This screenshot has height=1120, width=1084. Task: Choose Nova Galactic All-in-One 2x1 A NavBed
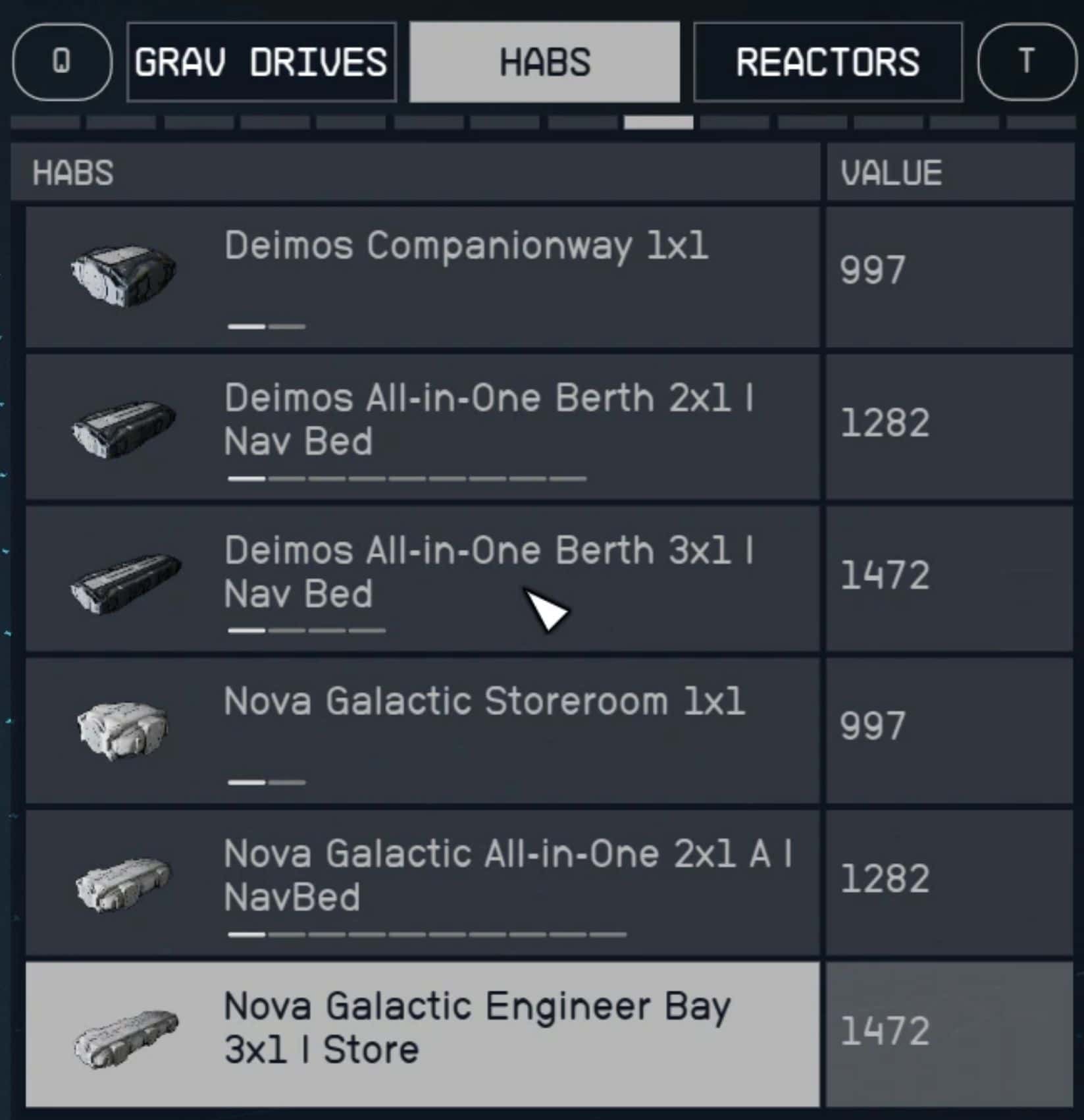point(423,882)
